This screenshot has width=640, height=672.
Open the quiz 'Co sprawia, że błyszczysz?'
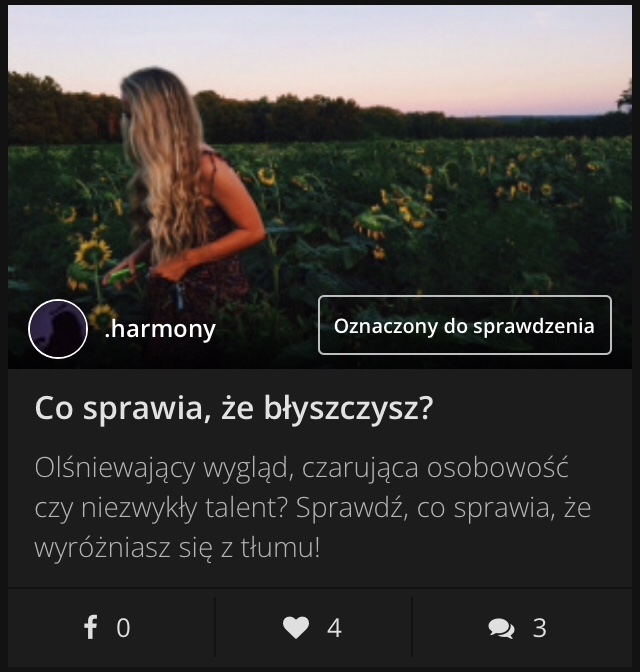[x=233, y=408]
